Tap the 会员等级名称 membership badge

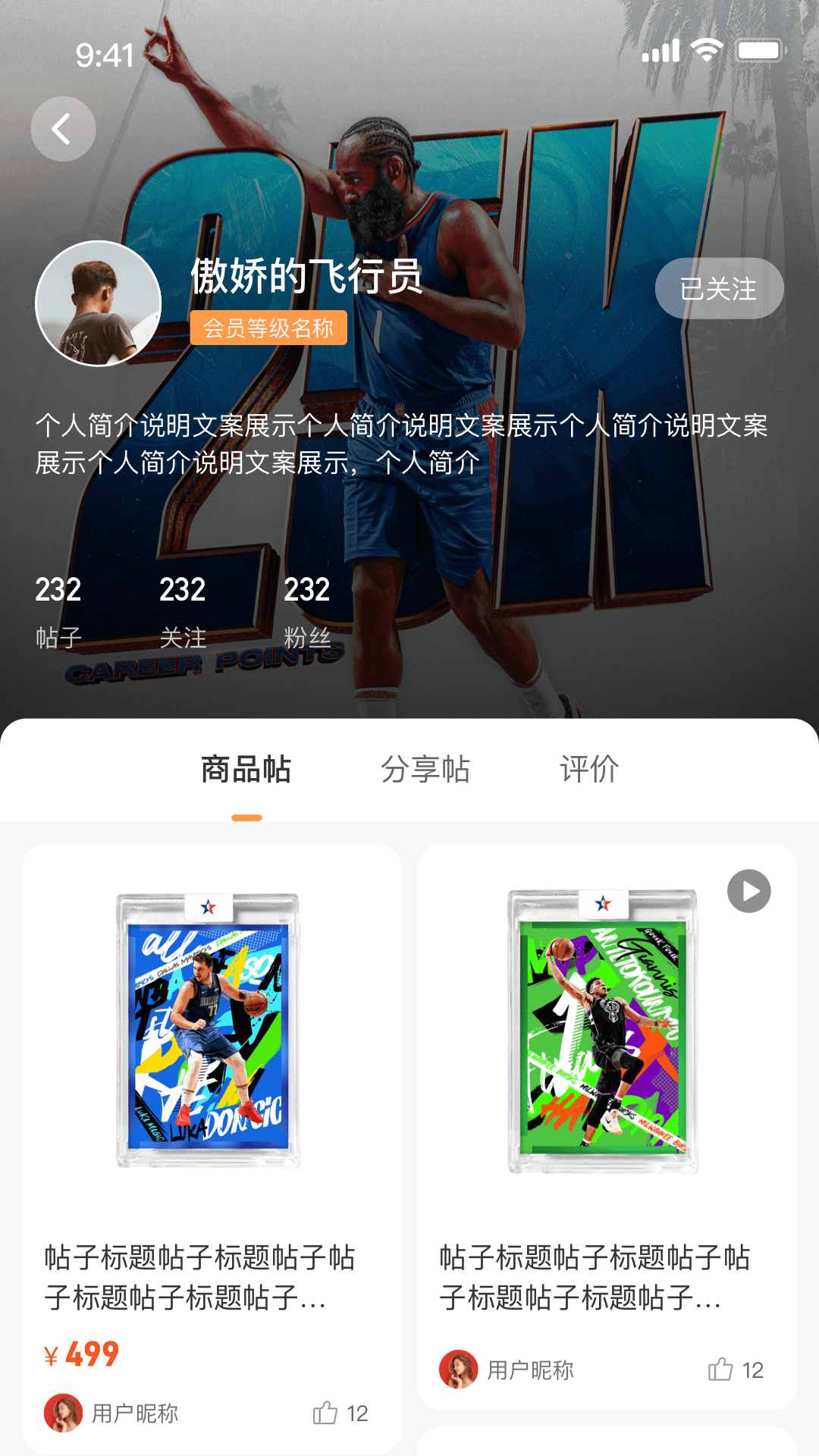point(268,328)
